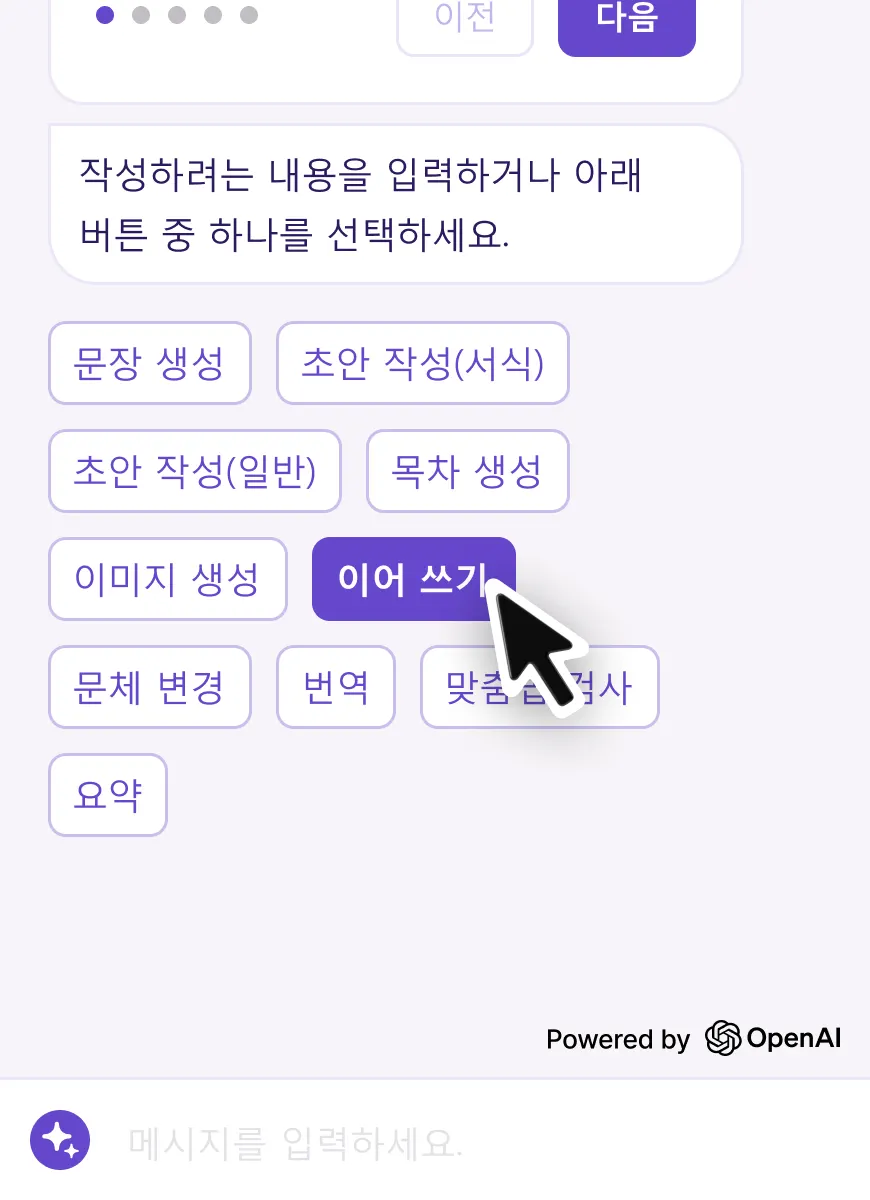
Task: Tap the 이전 (previous) button
Action: (x=465, y=22)
